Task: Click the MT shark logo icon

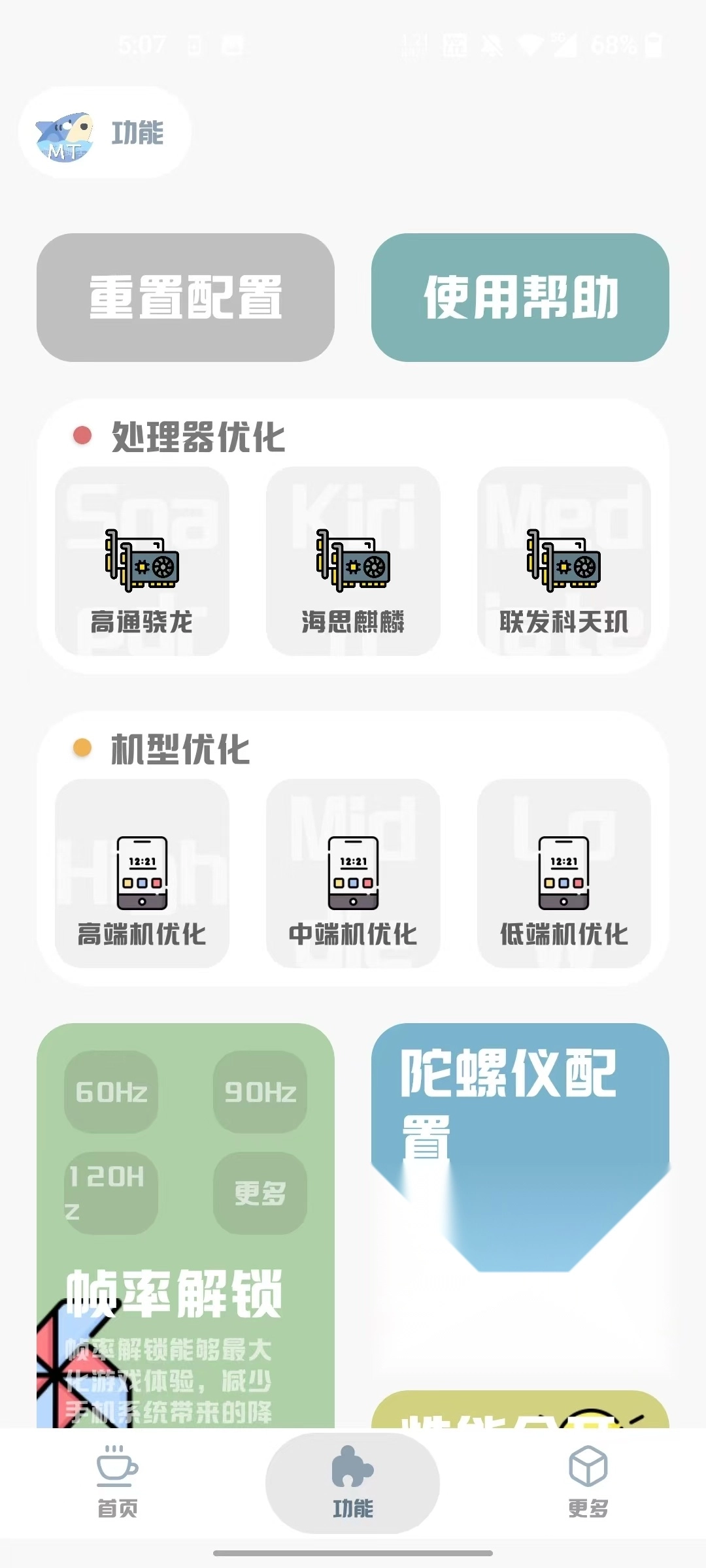Action: pyautogui.click(x=65, y=134)
